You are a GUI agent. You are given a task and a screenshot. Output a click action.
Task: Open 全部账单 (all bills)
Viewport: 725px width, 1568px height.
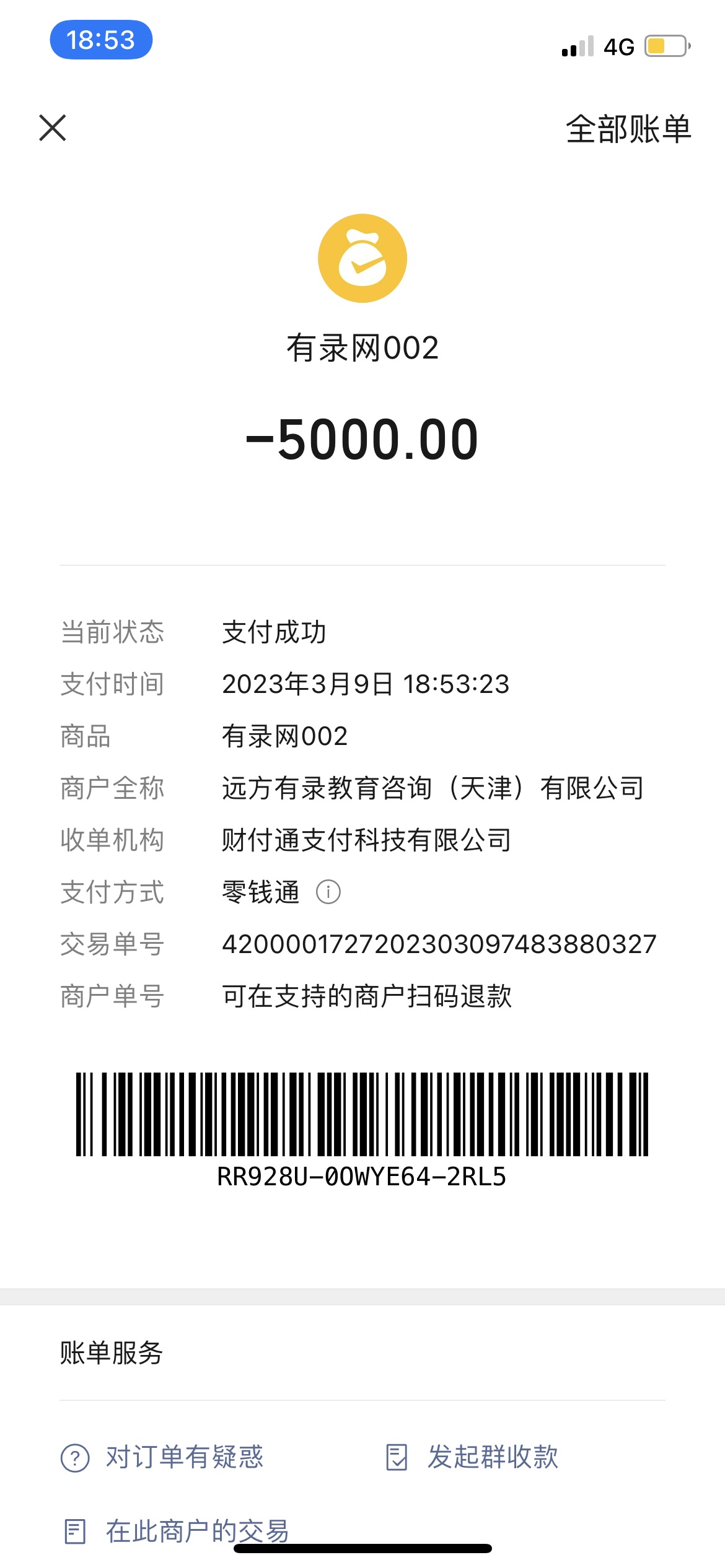[628, 129]
